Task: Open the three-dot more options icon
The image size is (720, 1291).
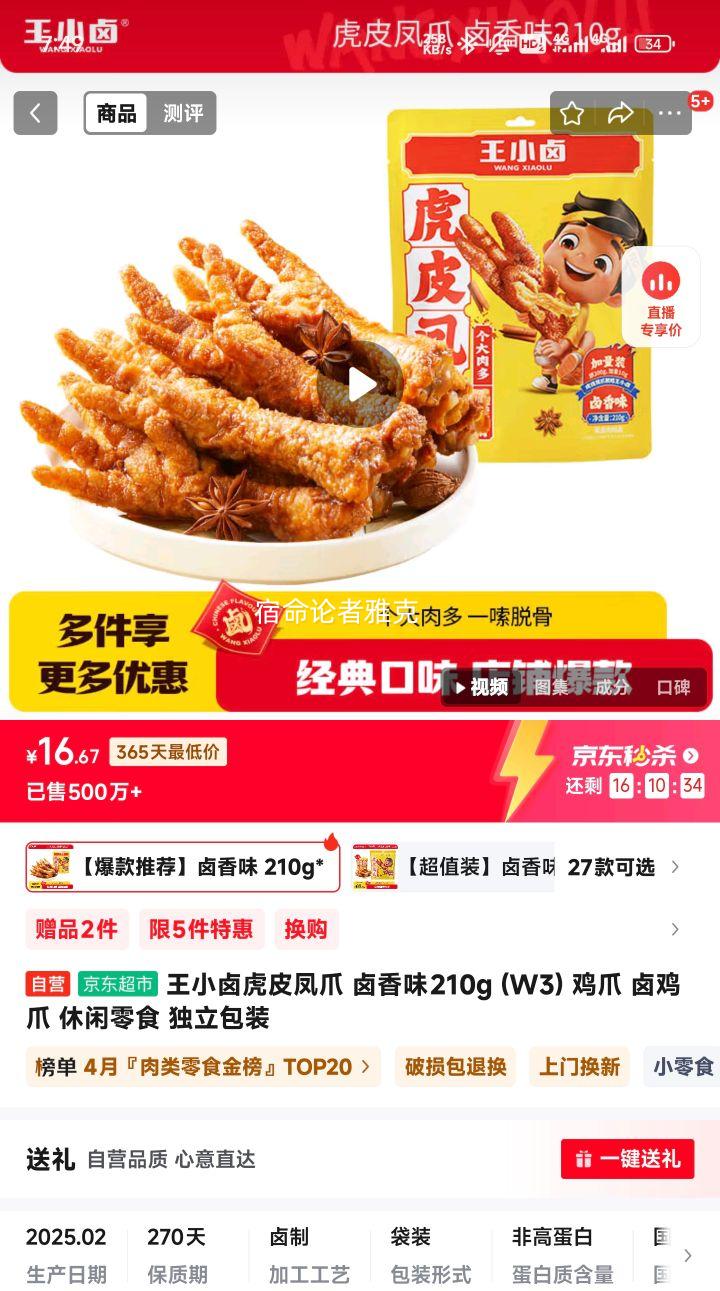Action: 667,113
